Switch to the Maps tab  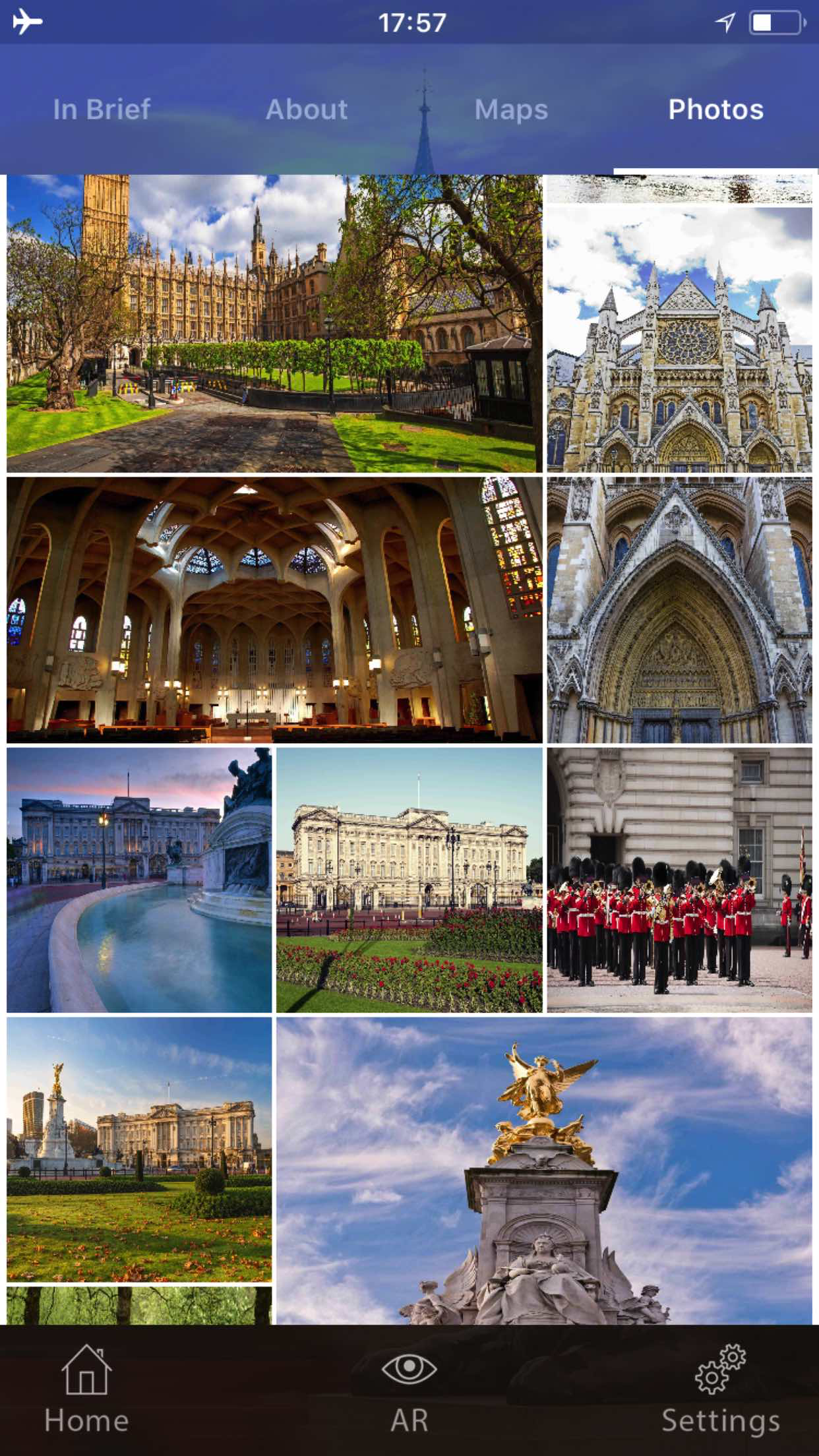512,109
